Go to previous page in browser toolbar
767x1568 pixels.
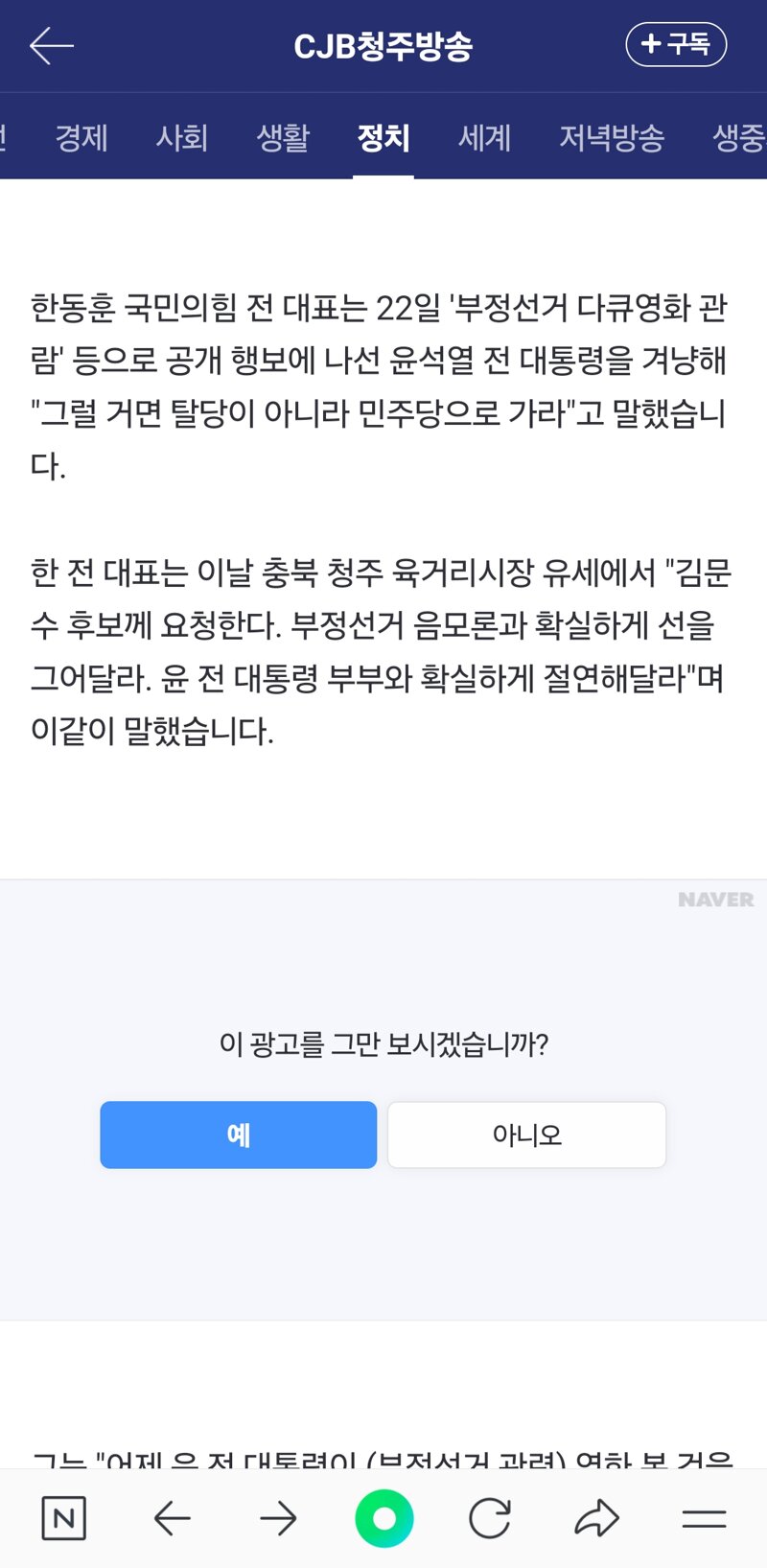click(173, 1518)
